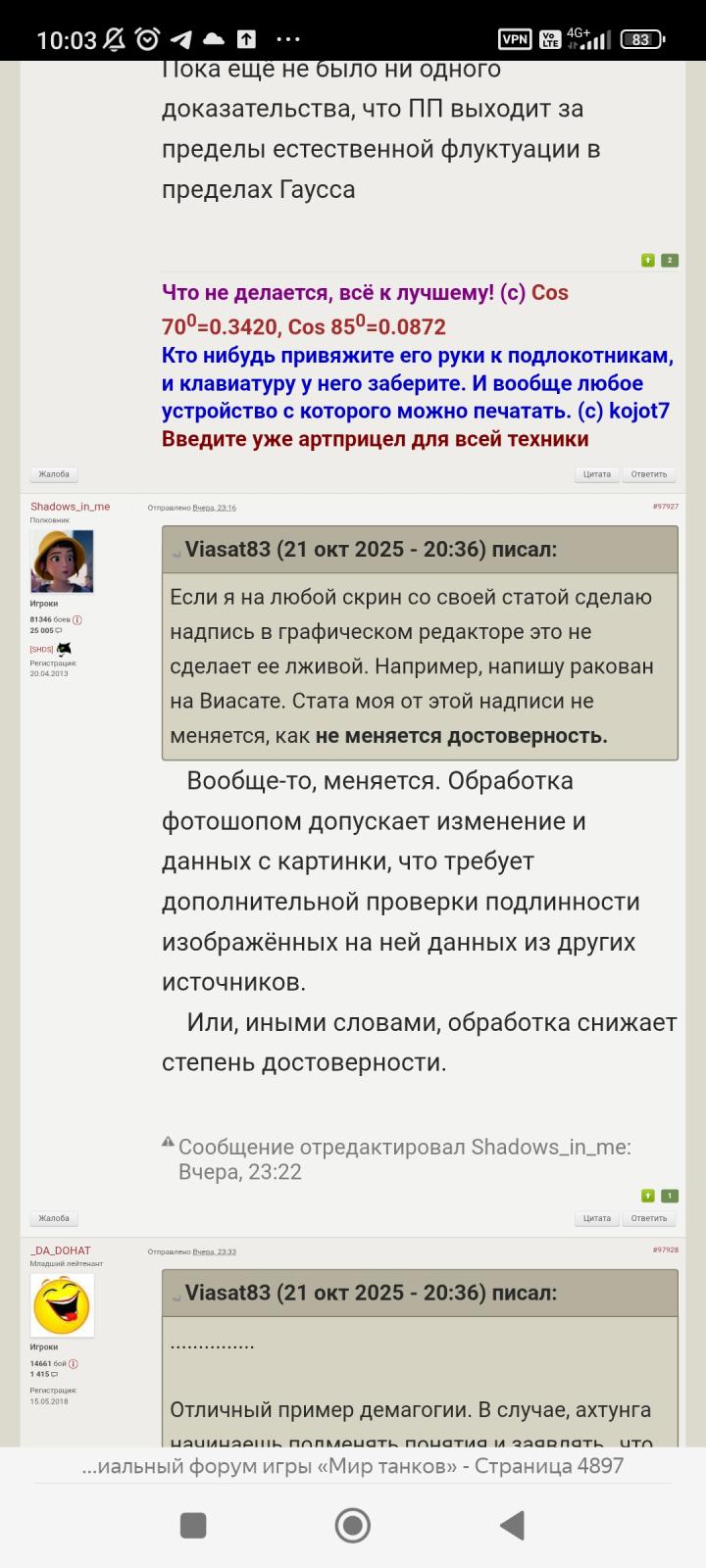
Task: Reply to the Shadows_in_me post
Action: pyautogui.click(x=649, y=1218)
